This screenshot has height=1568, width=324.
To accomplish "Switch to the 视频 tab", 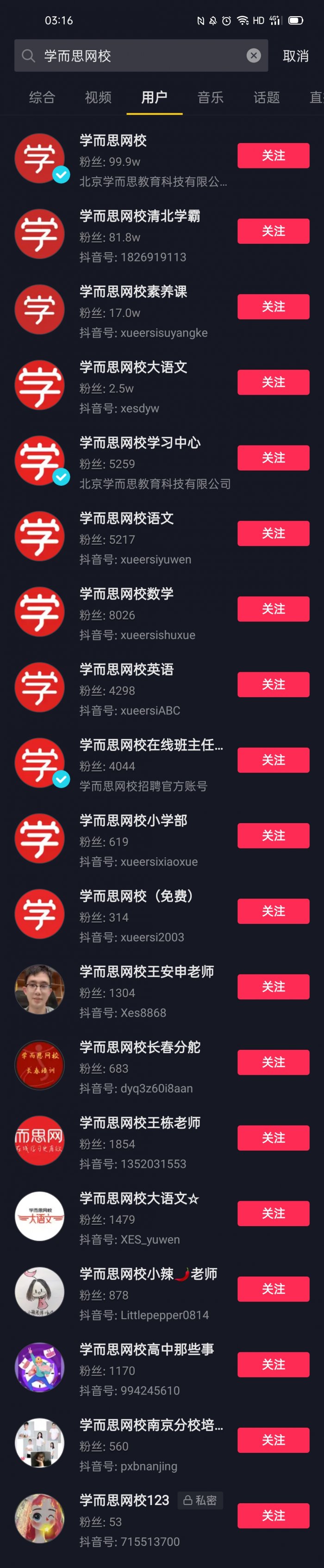I will 98,97.
